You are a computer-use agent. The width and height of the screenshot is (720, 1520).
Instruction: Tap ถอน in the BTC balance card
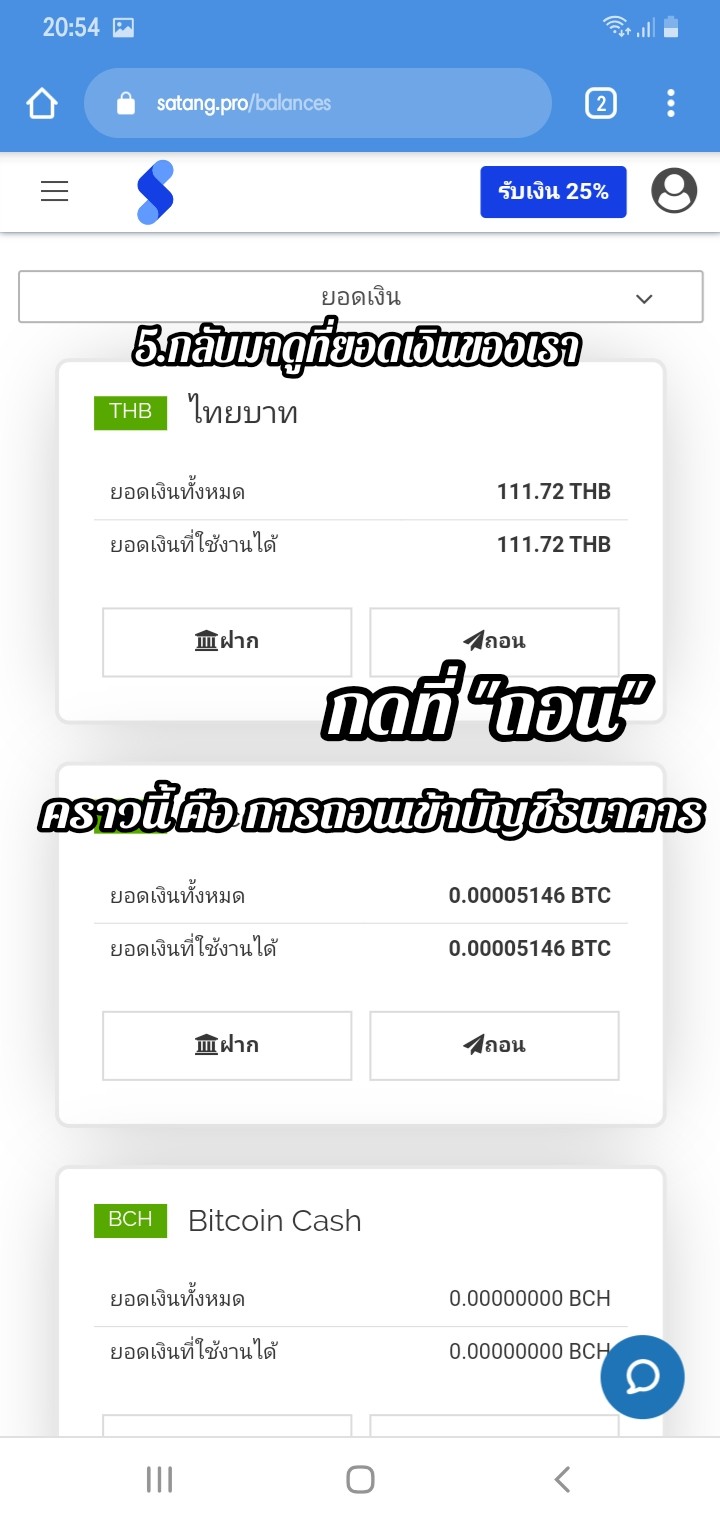(494, 1045)
